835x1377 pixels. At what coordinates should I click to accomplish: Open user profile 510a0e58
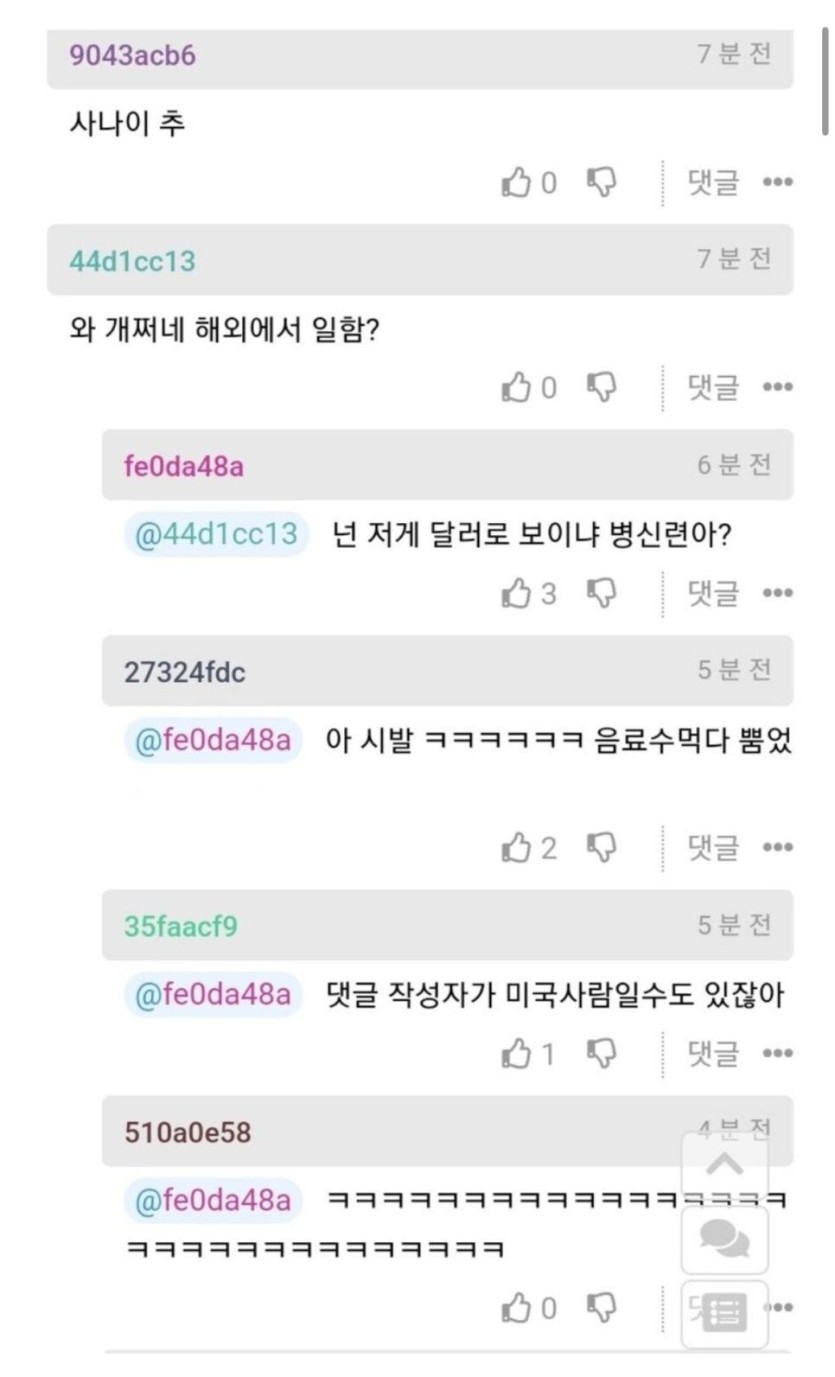(187, 1132)
